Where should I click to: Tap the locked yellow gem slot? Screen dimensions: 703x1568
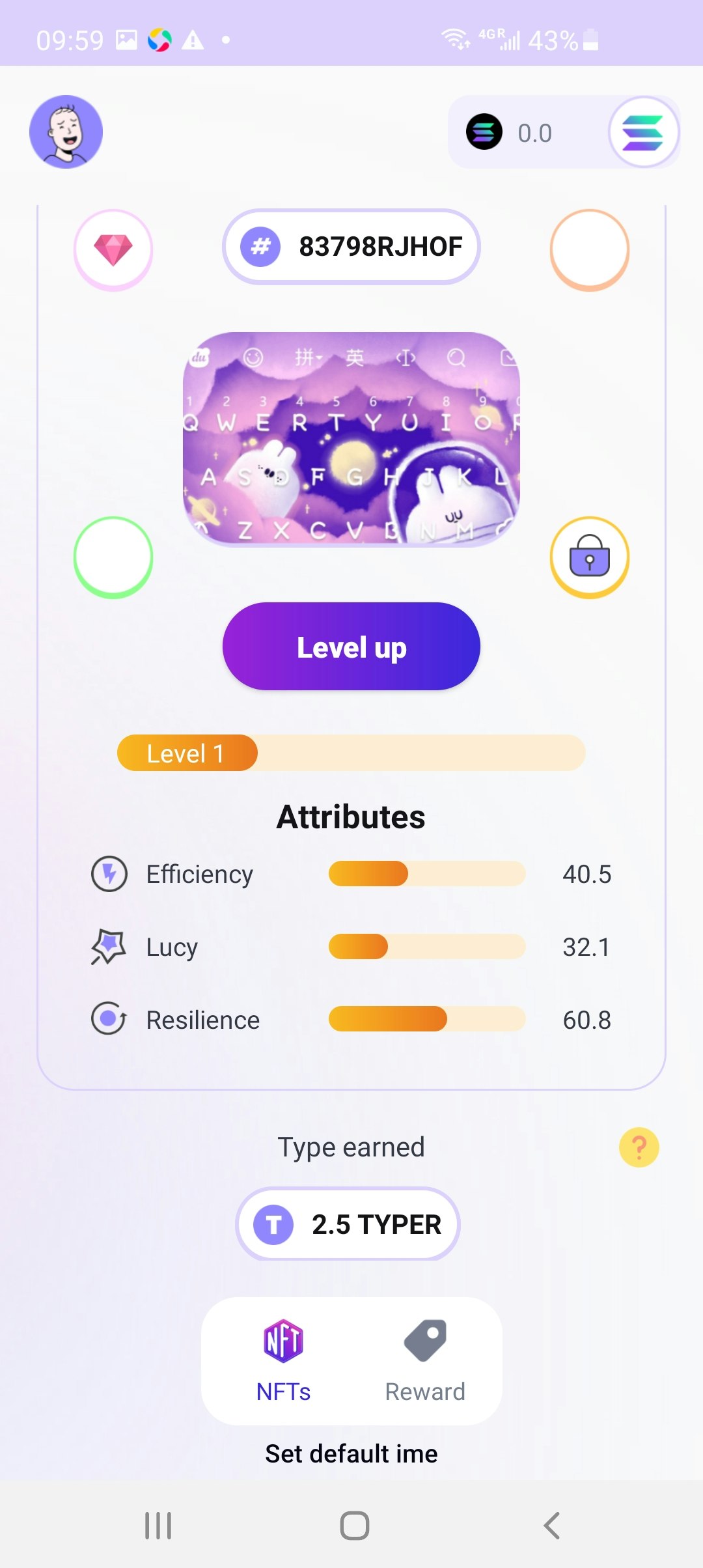coord(589,557)
